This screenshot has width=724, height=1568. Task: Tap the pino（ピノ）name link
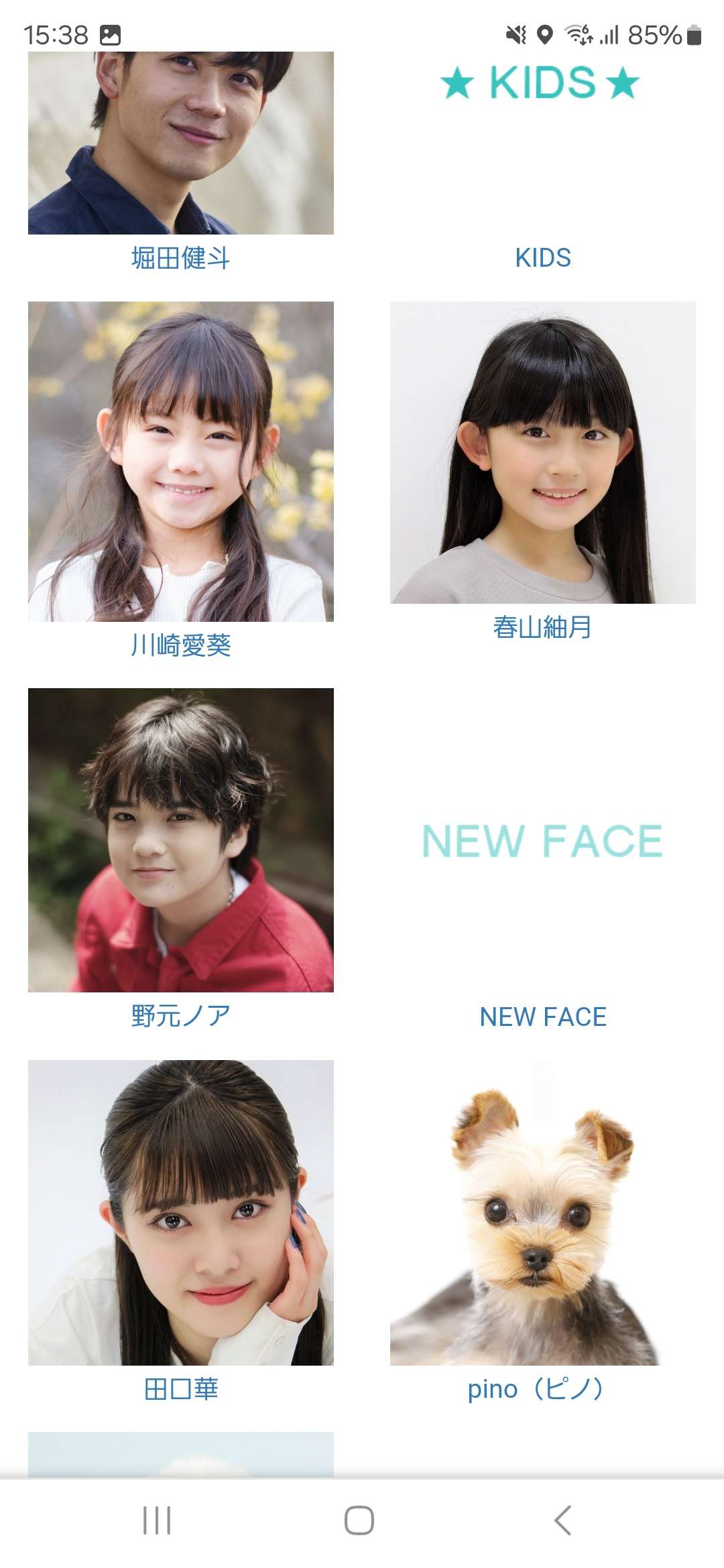click(x=536, y=1389)
